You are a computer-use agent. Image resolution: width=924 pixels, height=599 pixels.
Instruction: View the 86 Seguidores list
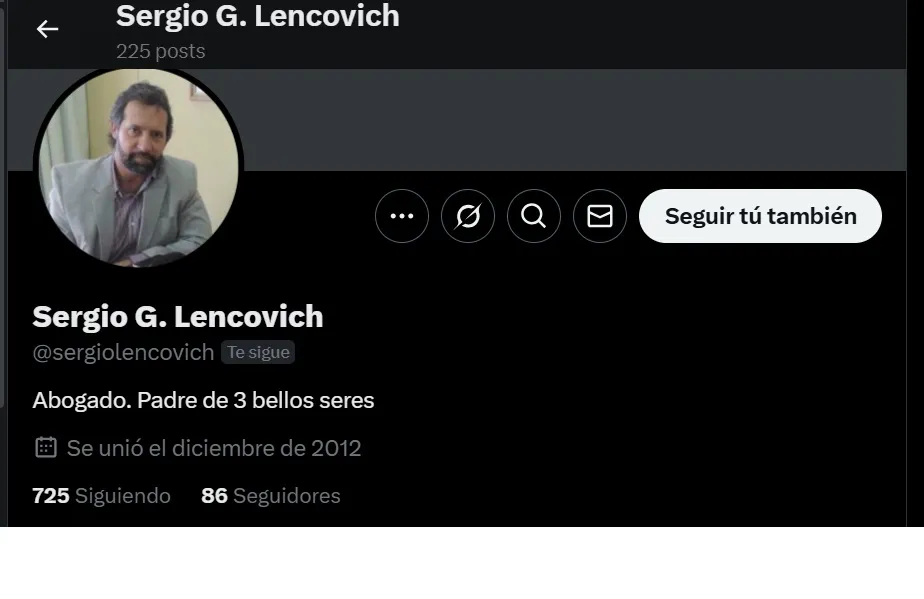[x=271, y=496]
